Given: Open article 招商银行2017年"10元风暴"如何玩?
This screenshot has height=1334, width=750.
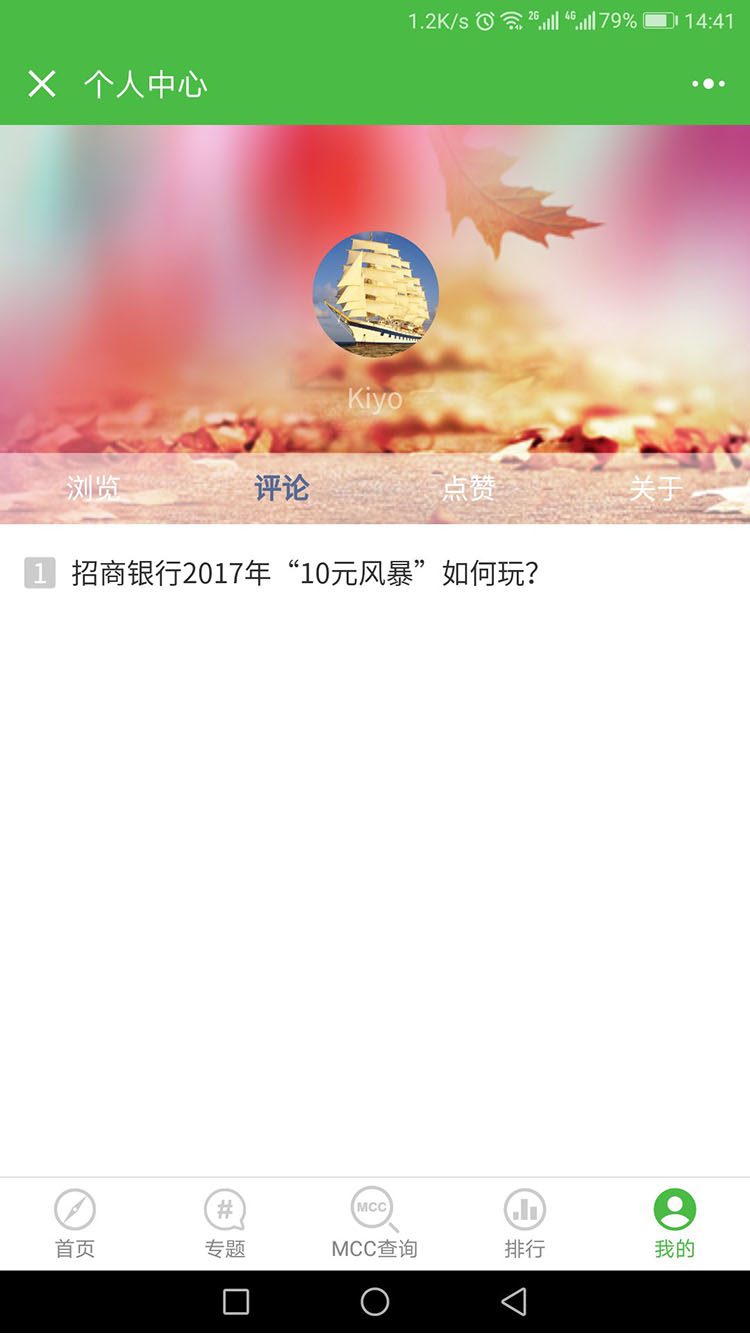Looking at the screenshot, I should (x=305, y=573).
